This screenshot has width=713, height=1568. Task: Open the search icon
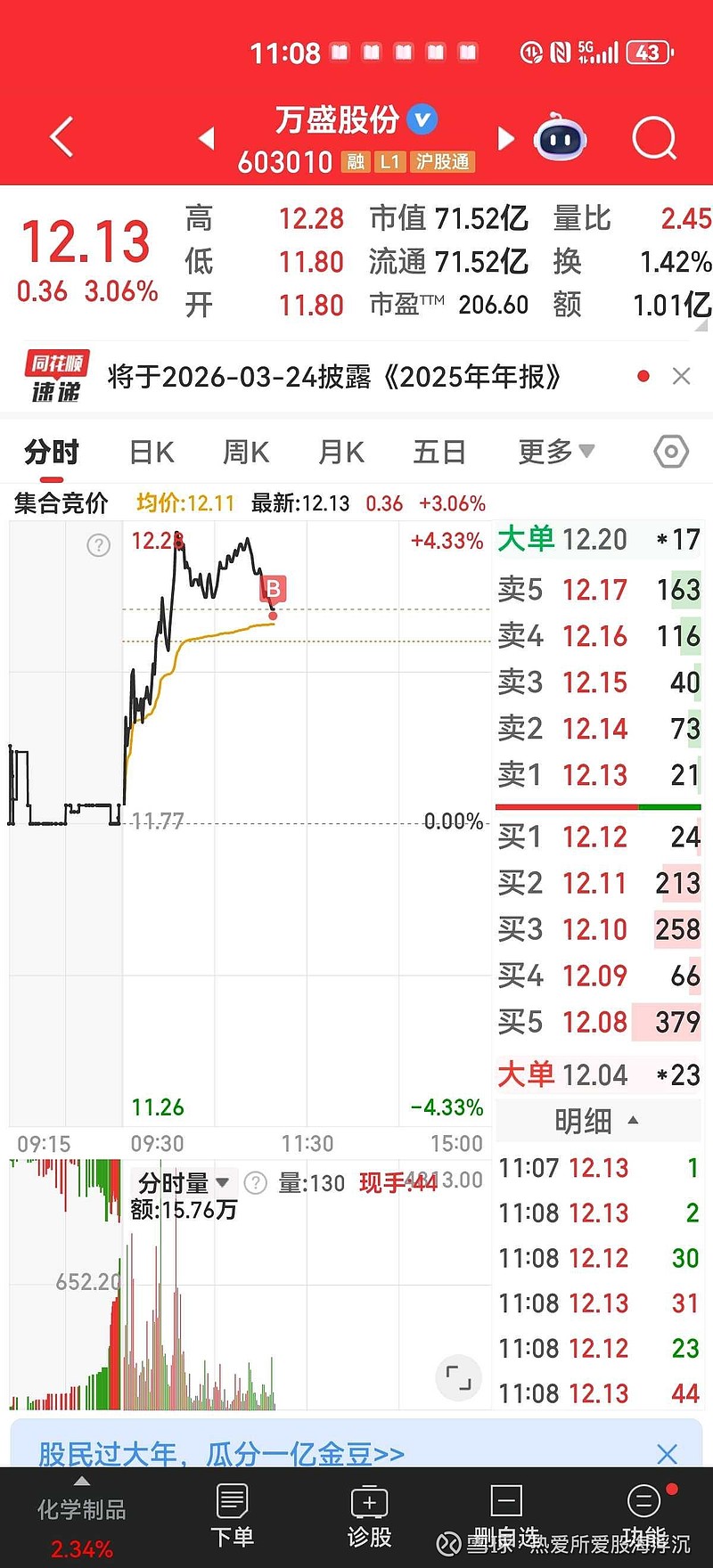[x=653, y=138]
